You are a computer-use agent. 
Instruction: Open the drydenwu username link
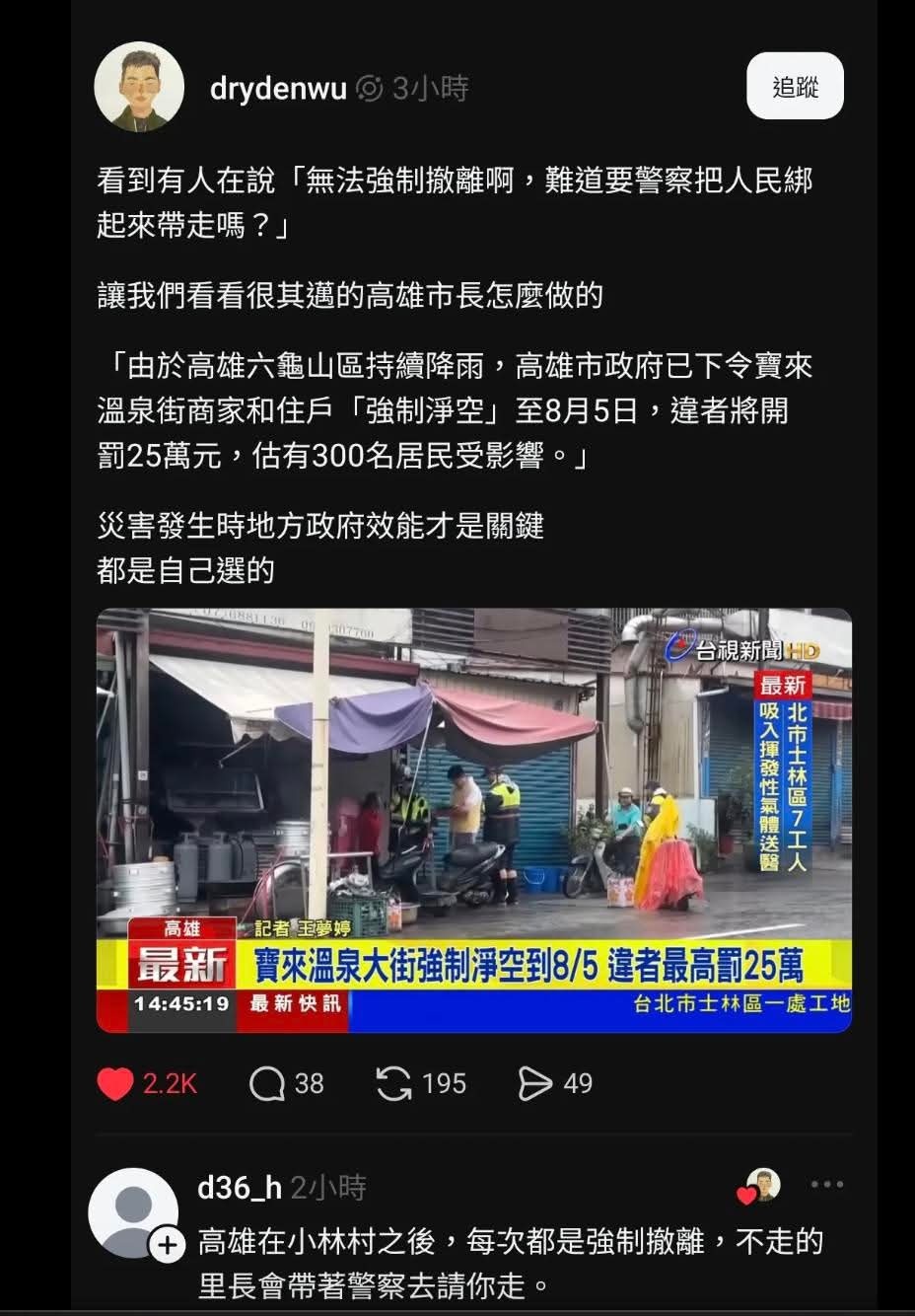click(x=278, y=89)
